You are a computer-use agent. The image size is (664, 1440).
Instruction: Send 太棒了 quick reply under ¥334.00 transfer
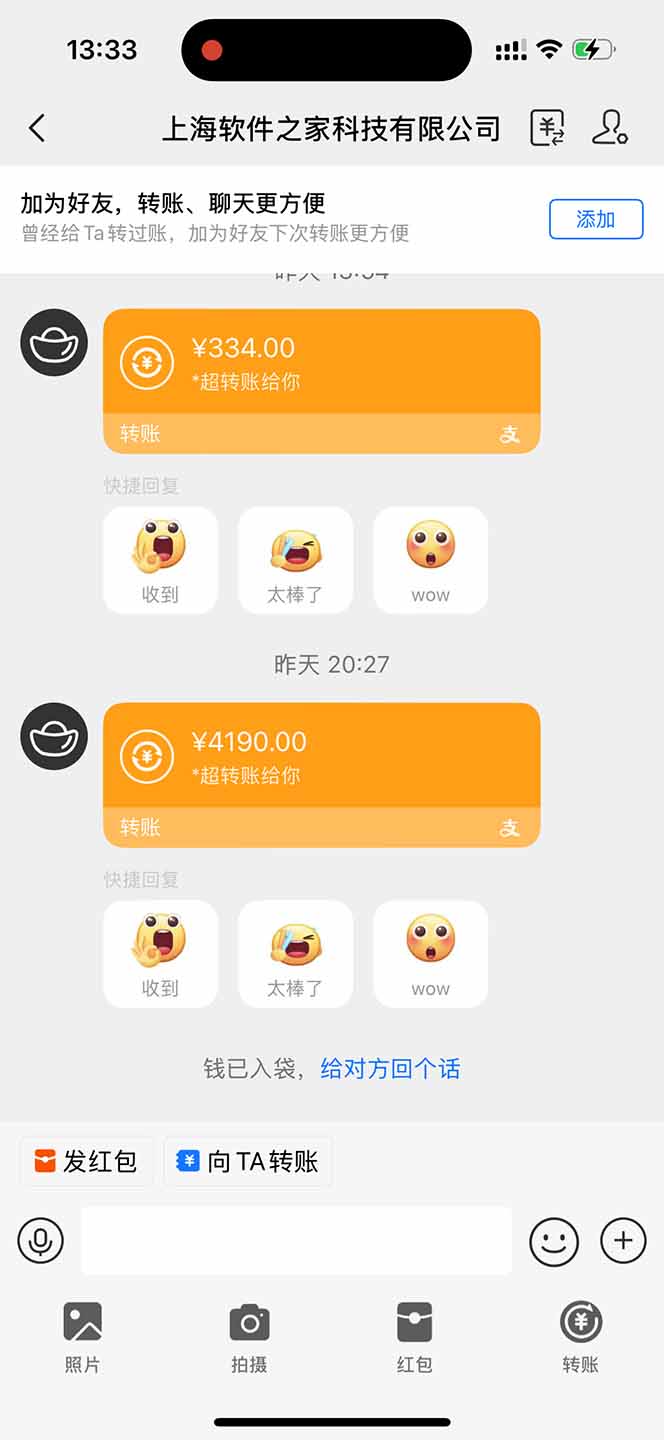(x=295, y=560)
